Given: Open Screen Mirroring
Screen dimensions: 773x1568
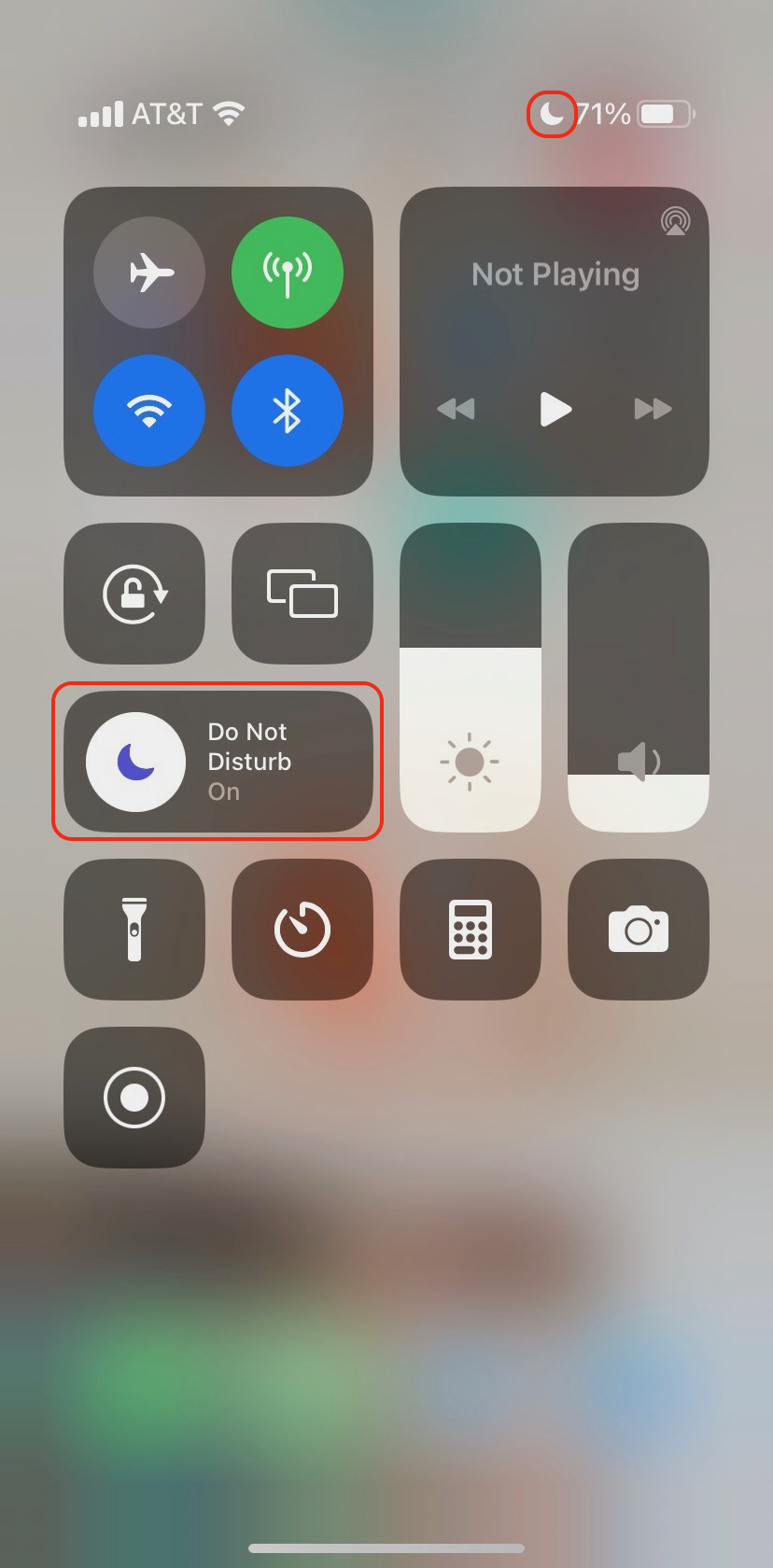Looking at the screenshot, I should [302, 594].
